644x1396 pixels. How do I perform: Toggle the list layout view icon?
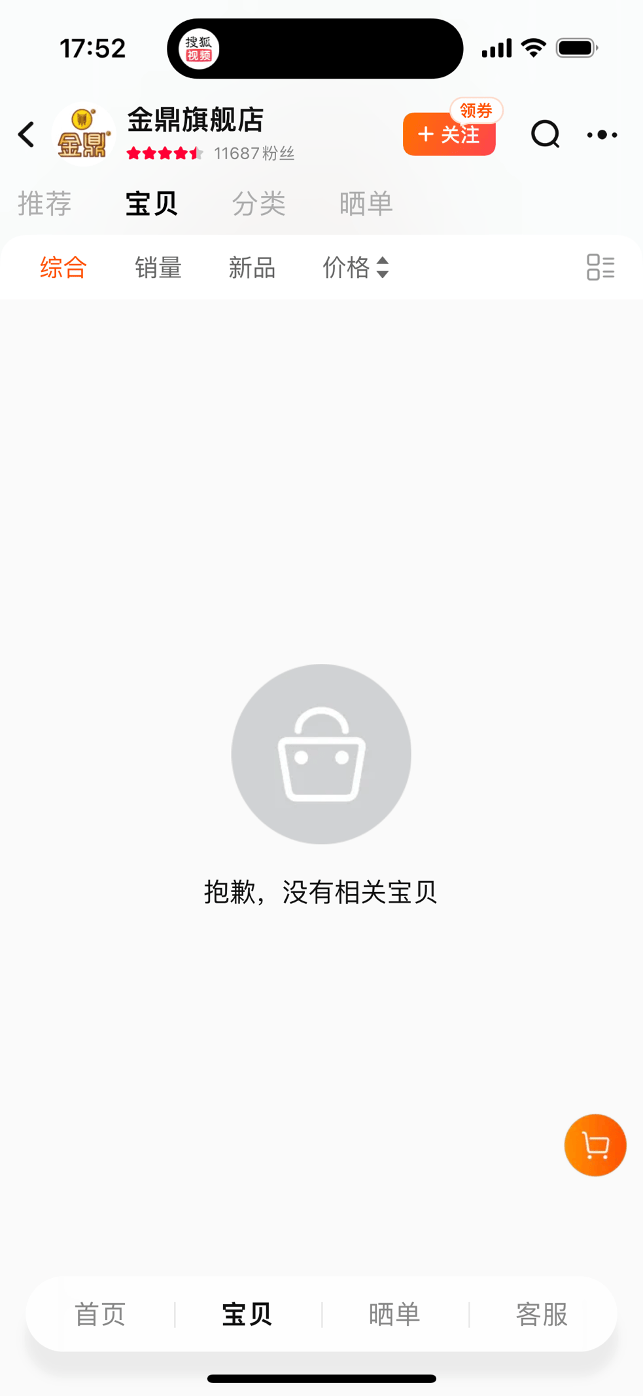(x=600, y=268)
